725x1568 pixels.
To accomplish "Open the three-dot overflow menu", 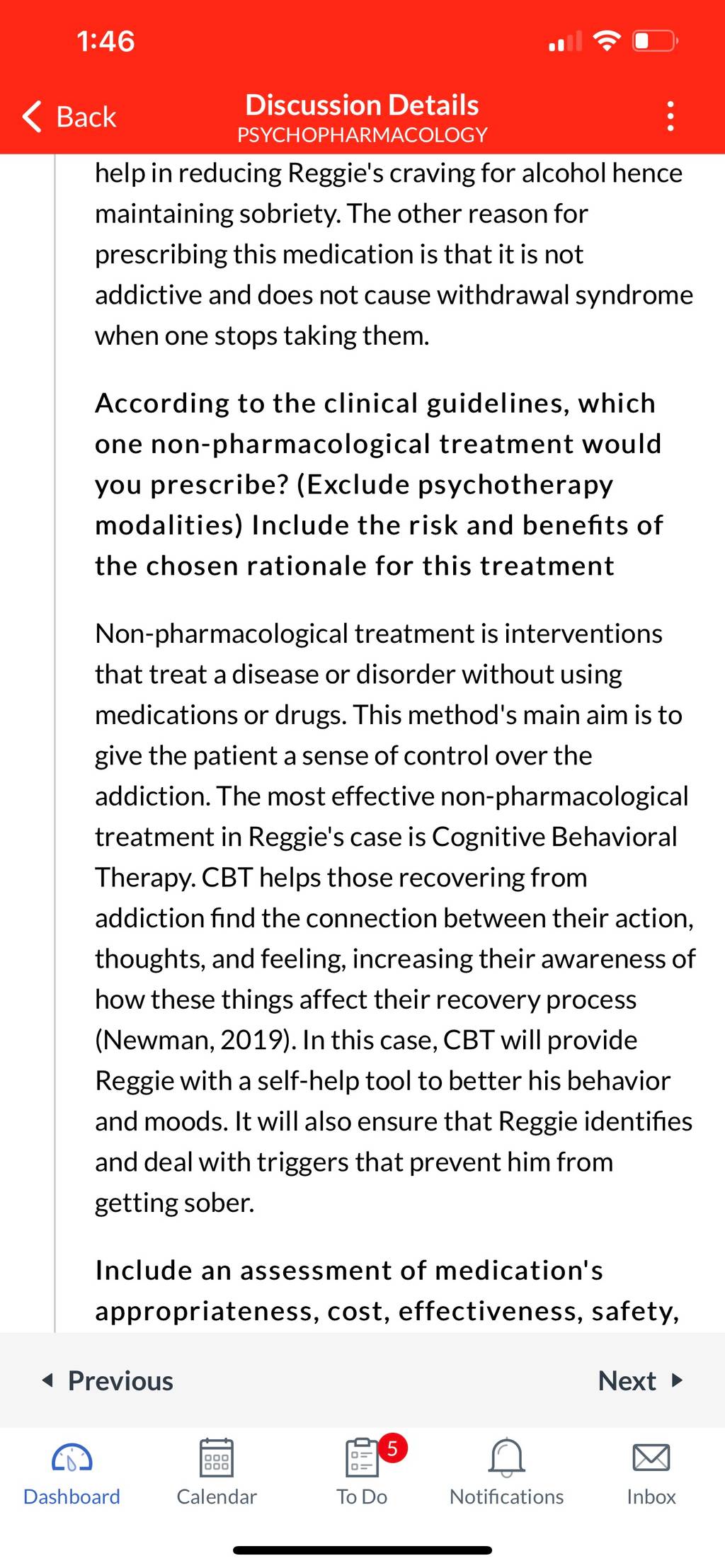I will point(670,117).
